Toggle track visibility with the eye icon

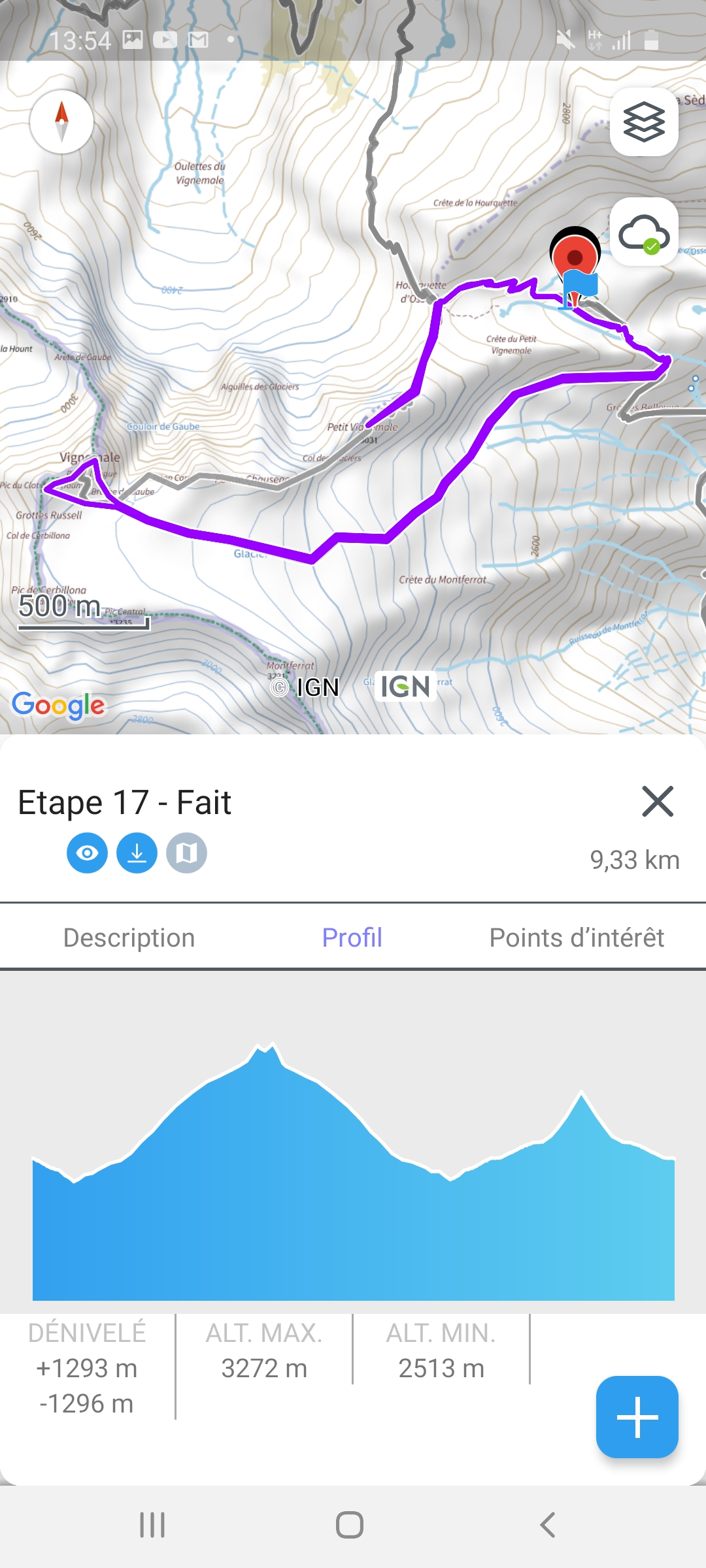click(87, 853)
